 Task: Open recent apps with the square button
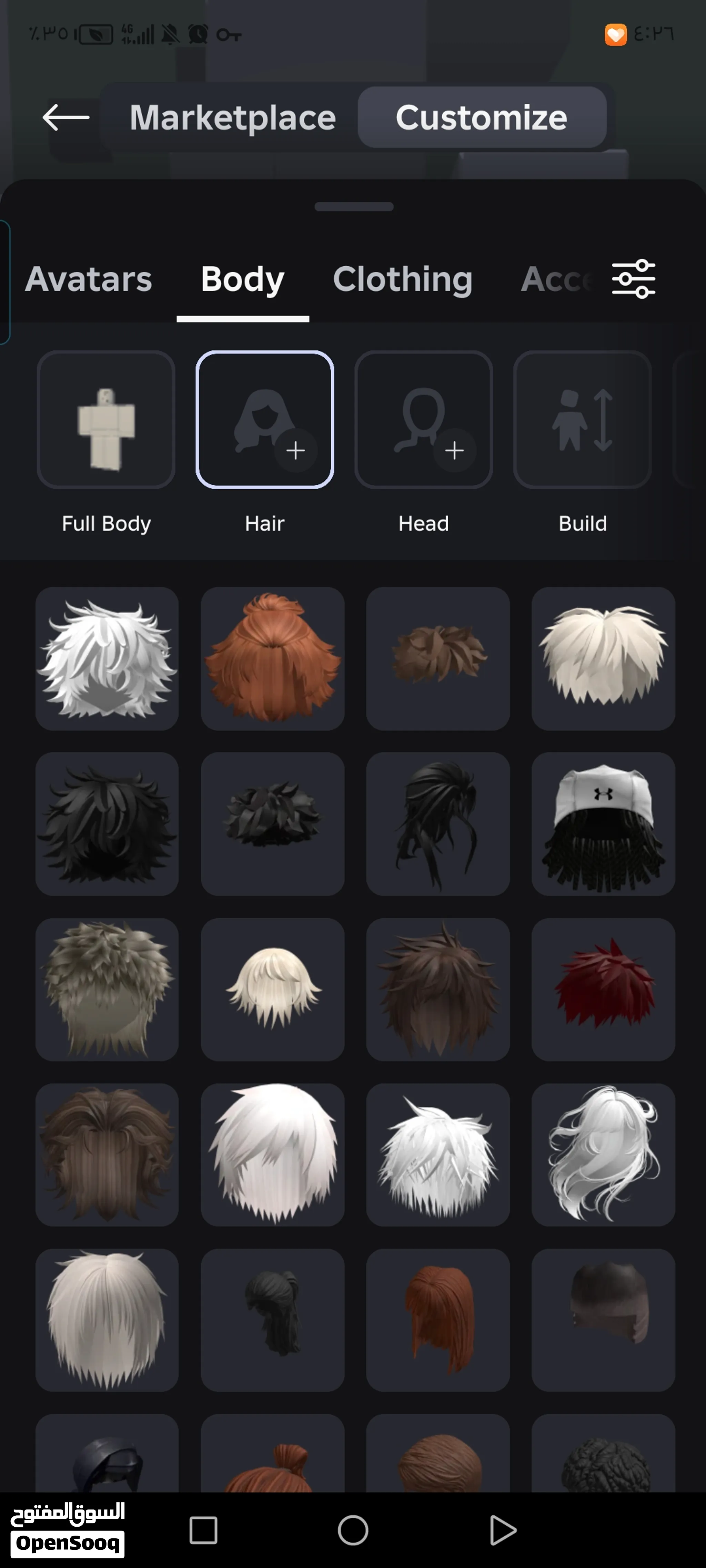(203, 1530)
